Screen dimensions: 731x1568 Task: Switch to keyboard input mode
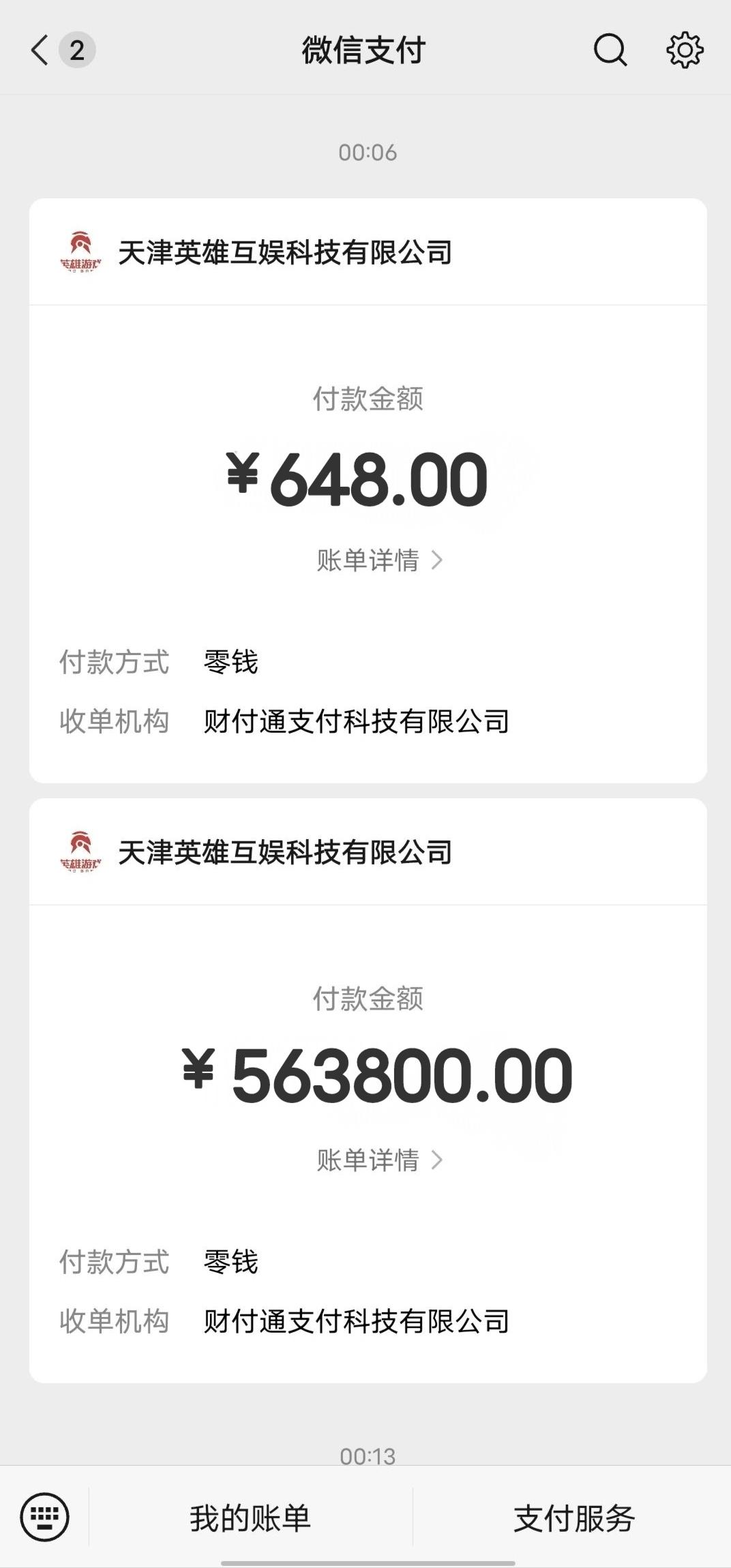click(45, 1518)
